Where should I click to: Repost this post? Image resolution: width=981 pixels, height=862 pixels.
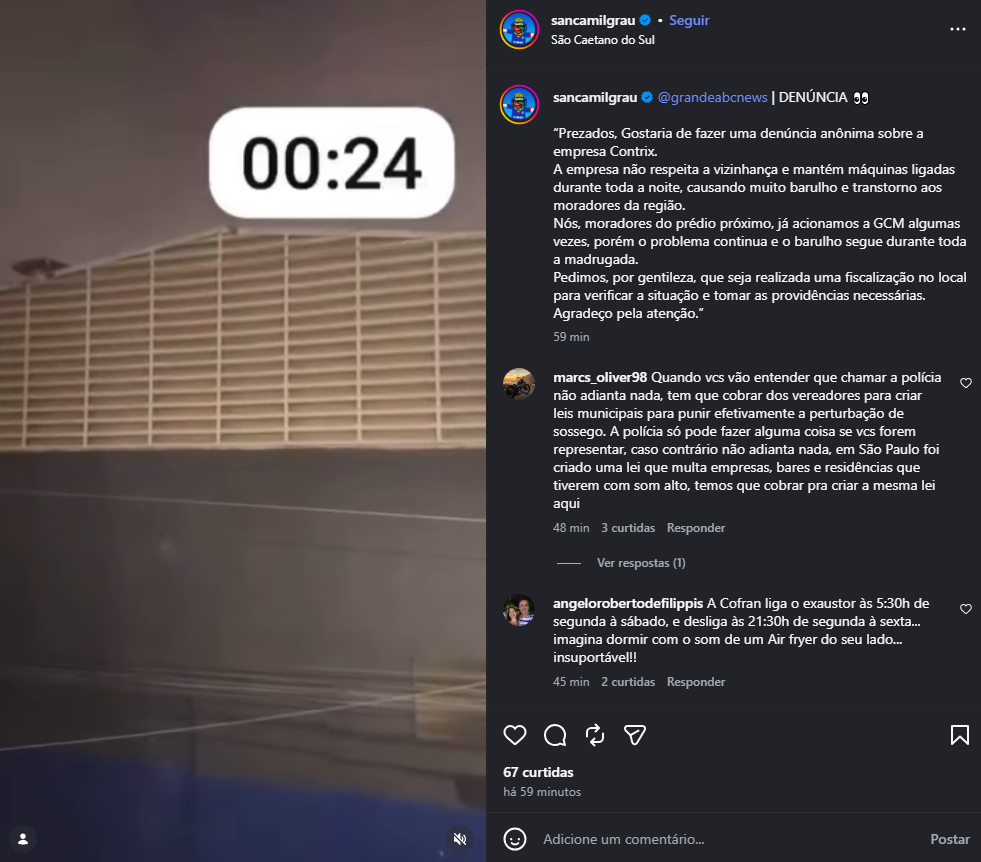[594, 735]
